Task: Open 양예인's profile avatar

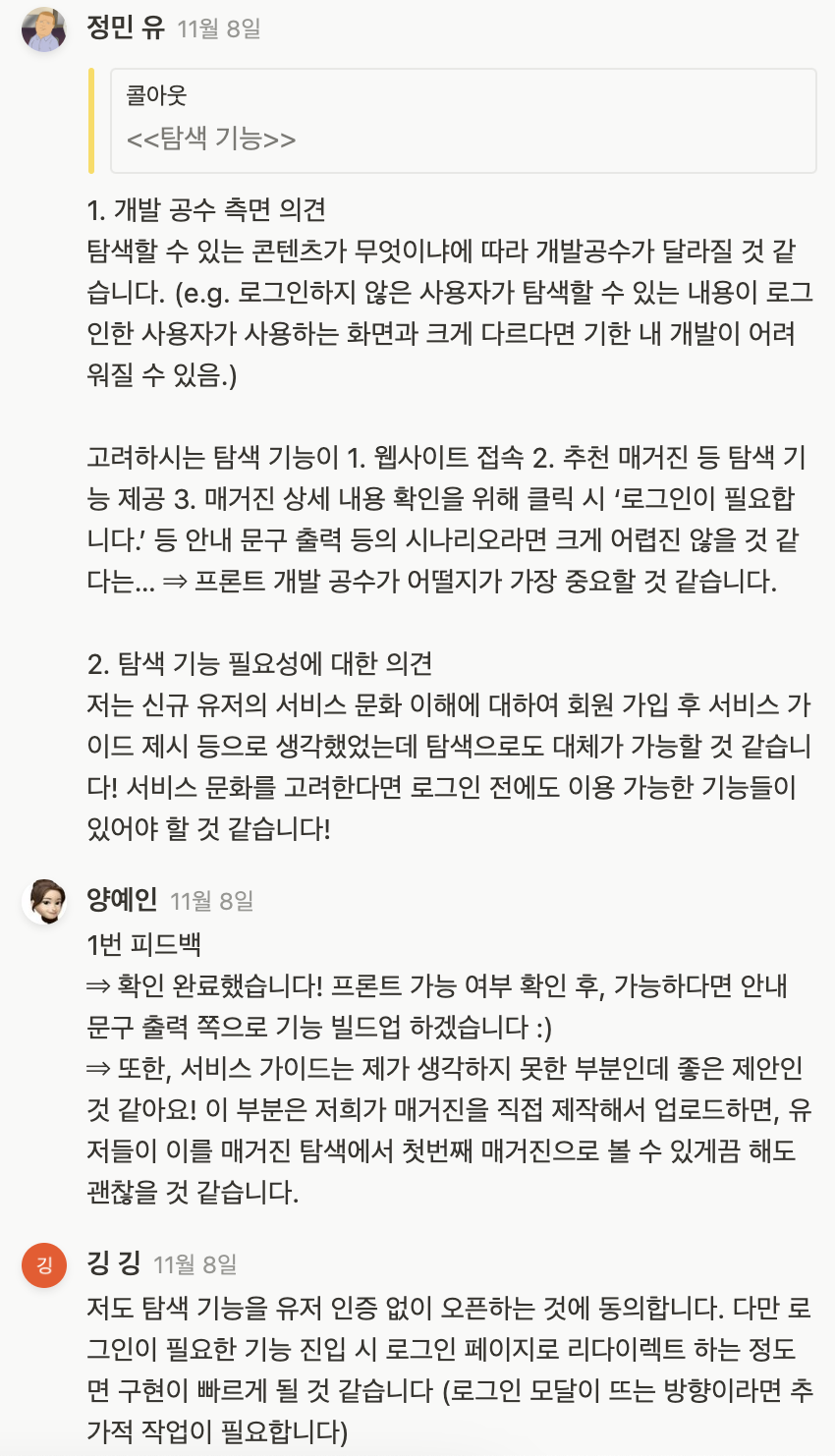Action: [x=44, y=901]
